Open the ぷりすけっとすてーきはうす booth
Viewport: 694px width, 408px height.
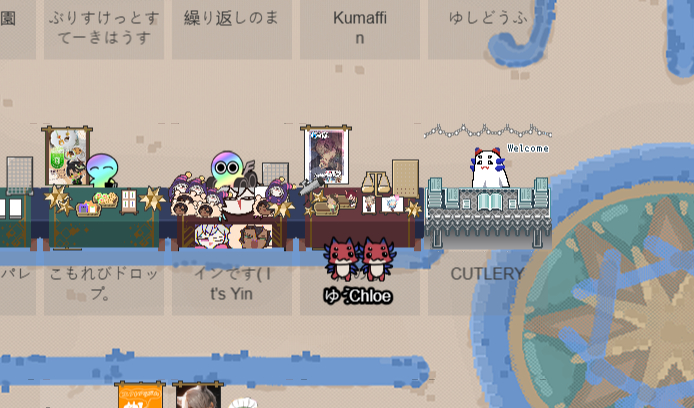point(103,28)
